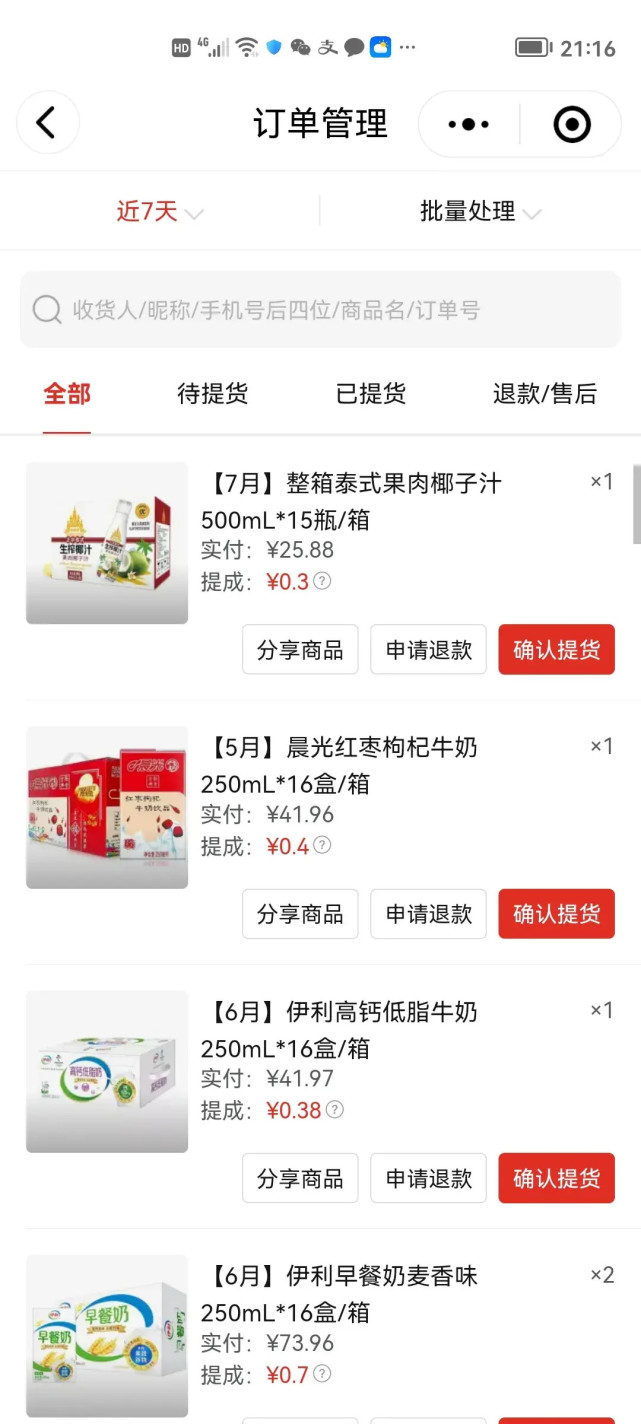
Task: Expand the 近7天 date filter
Action: (160, 212)
